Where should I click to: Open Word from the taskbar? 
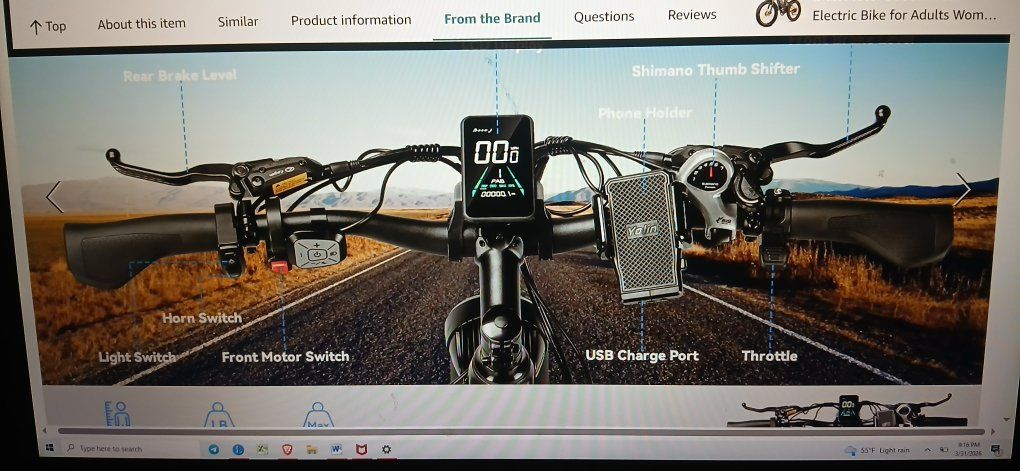[336, 450]
